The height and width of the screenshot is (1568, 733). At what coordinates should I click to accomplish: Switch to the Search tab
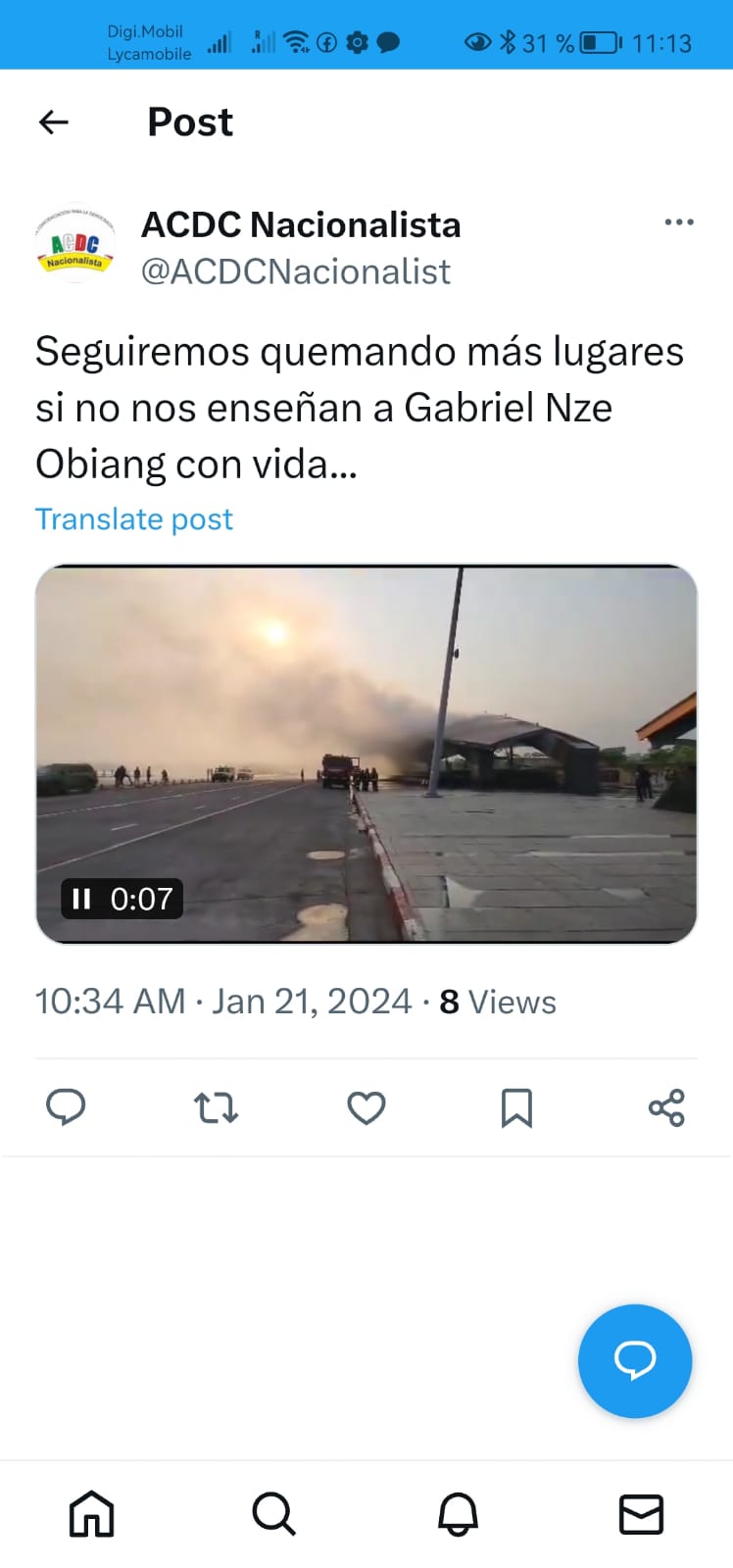[274, 1514]
